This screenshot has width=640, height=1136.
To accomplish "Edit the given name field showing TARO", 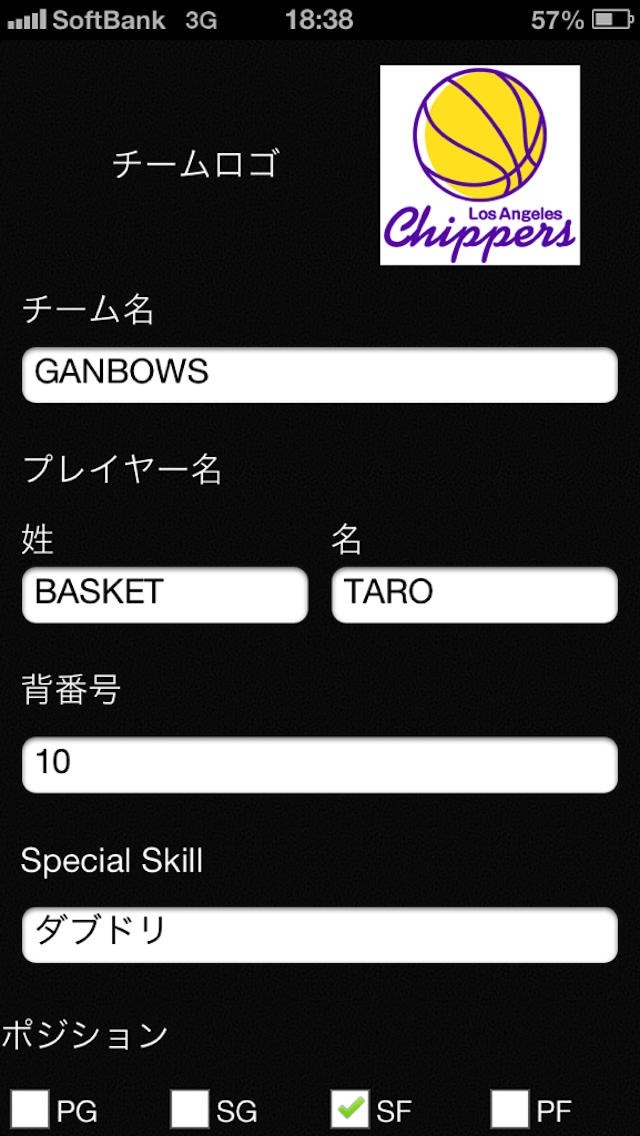I will pos(475,594).
